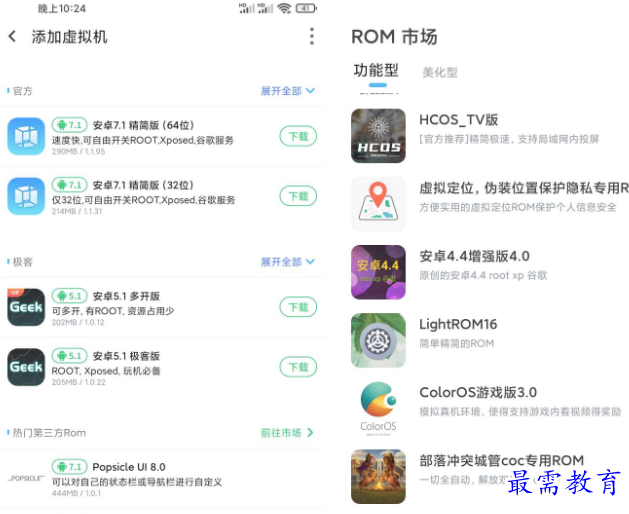Image resolution: width=629 pixels, height=514 pixels.
Task: Download 安卓5.1 多开版
Action: pos(298,307)
